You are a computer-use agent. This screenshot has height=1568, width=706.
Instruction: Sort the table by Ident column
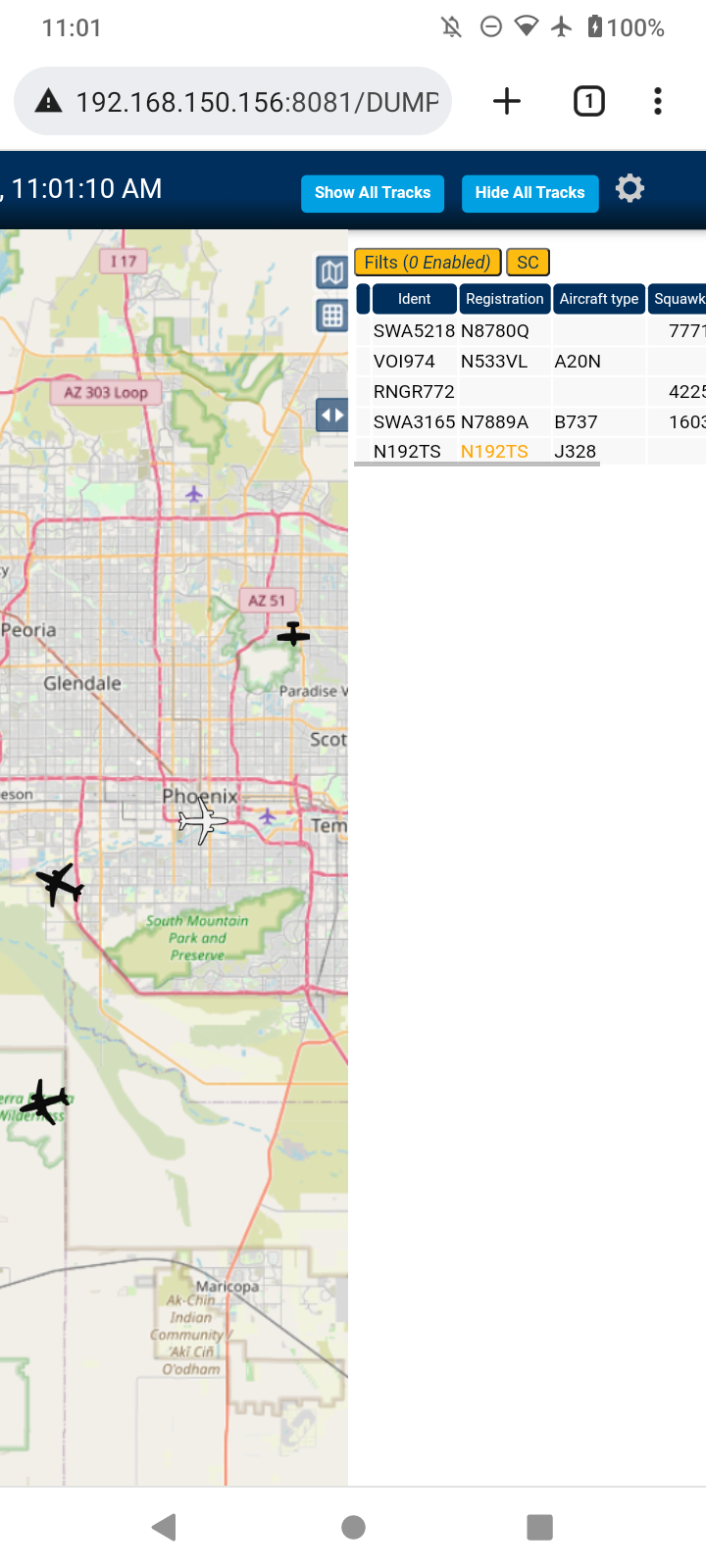click(x=414, y=299)
